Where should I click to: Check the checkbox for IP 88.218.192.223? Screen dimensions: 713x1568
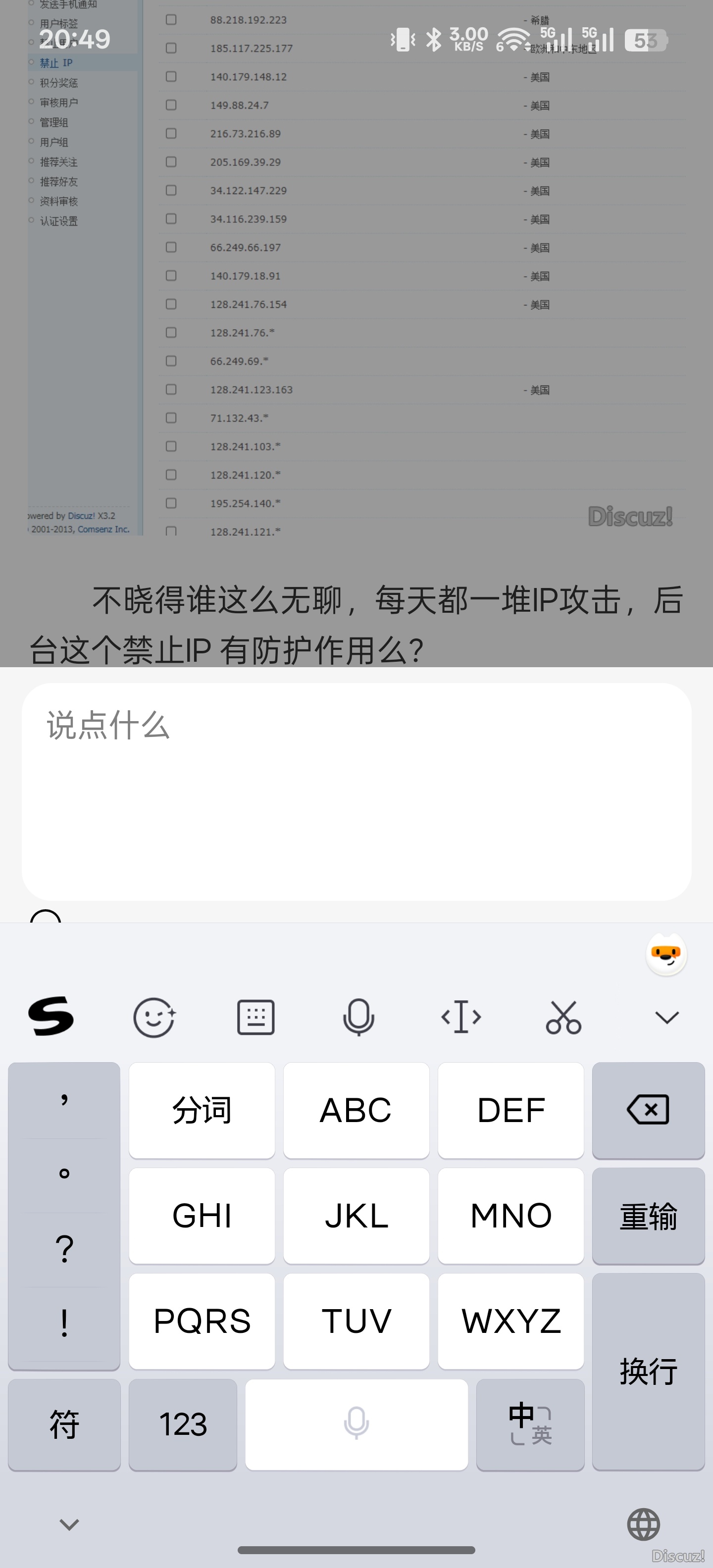point(170,19)
